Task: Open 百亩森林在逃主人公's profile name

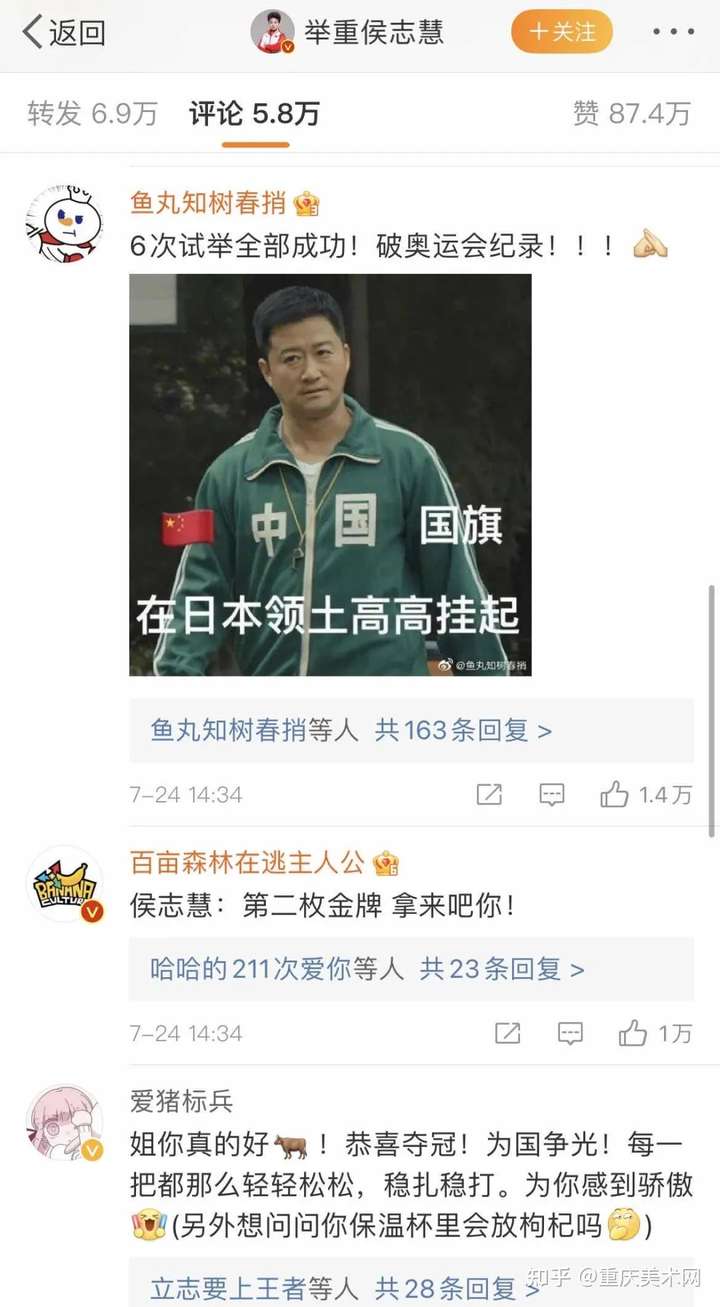Action: pos(249,862)
